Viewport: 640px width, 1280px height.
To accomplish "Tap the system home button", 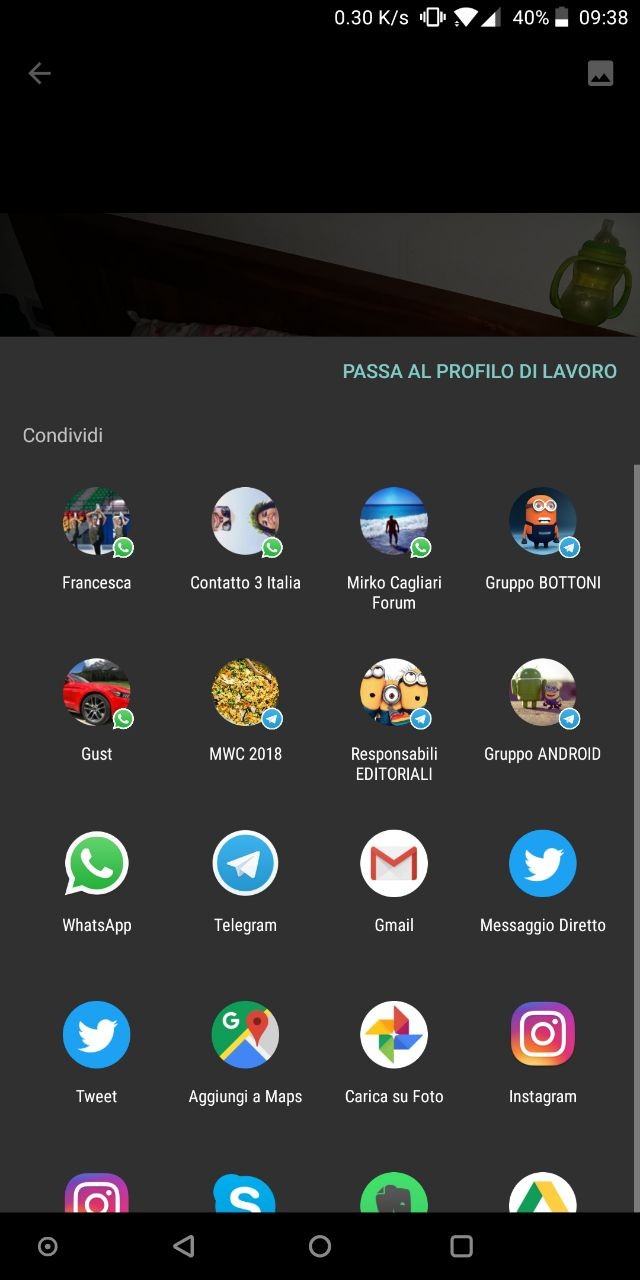I will [320, 1246].
